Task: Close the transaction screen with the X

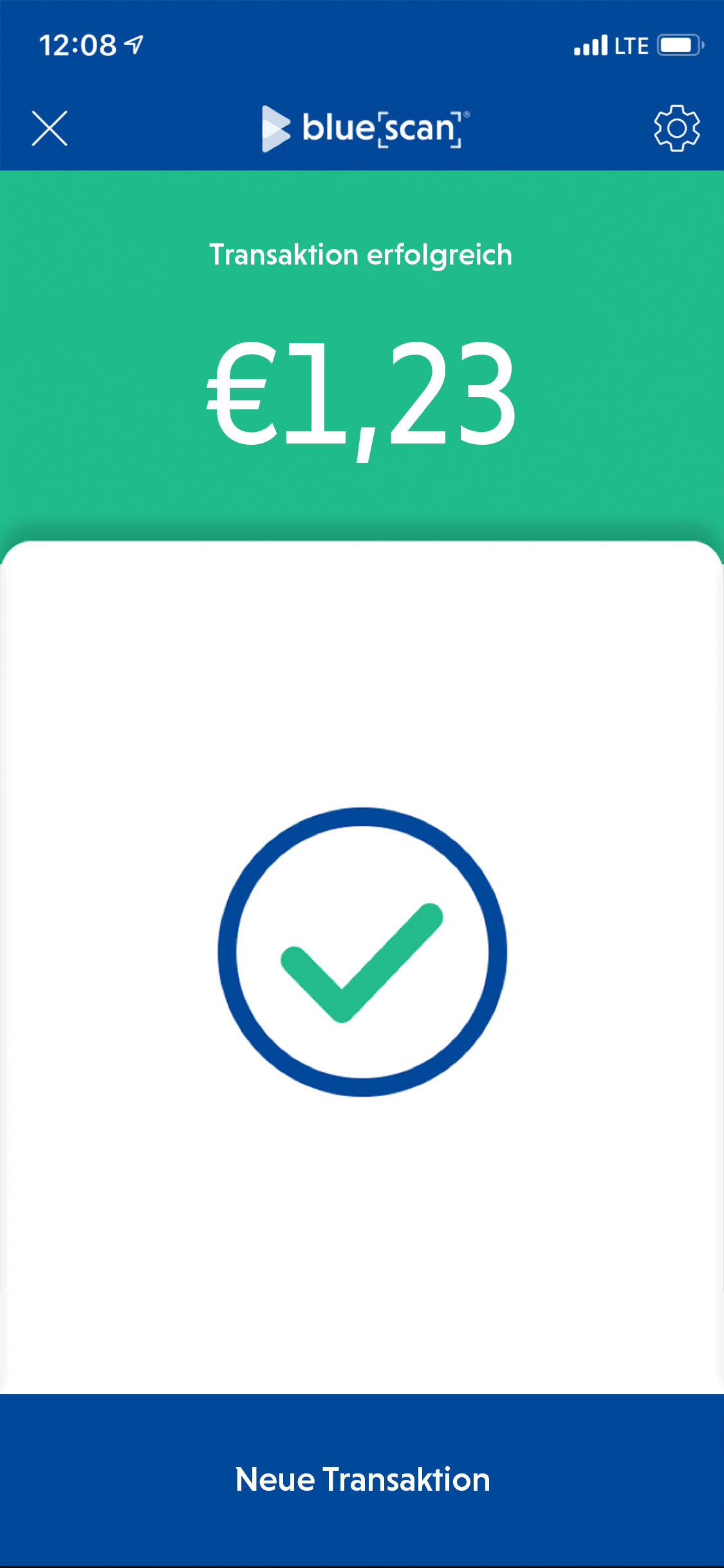Action: click(50, 129)
